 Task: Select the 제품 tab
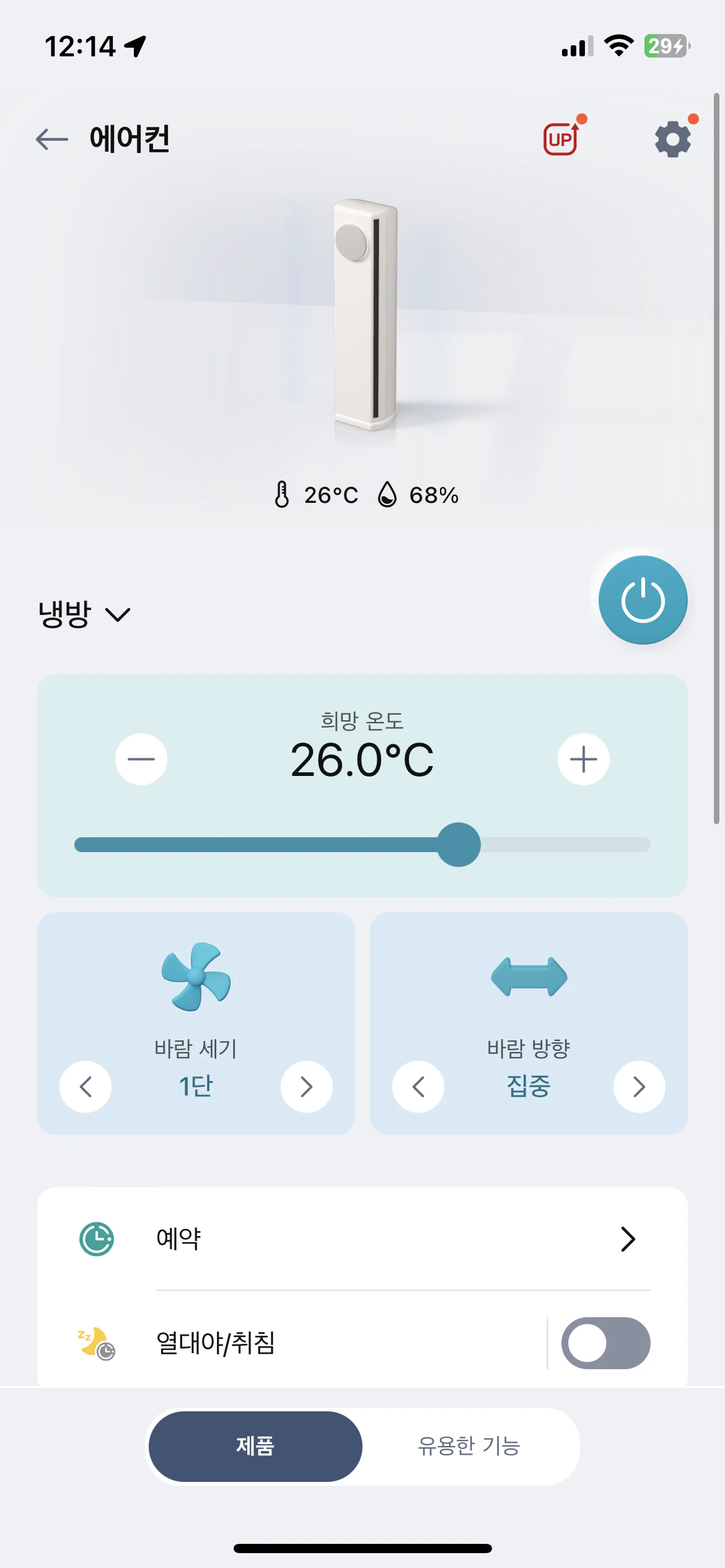point(255,1446)
